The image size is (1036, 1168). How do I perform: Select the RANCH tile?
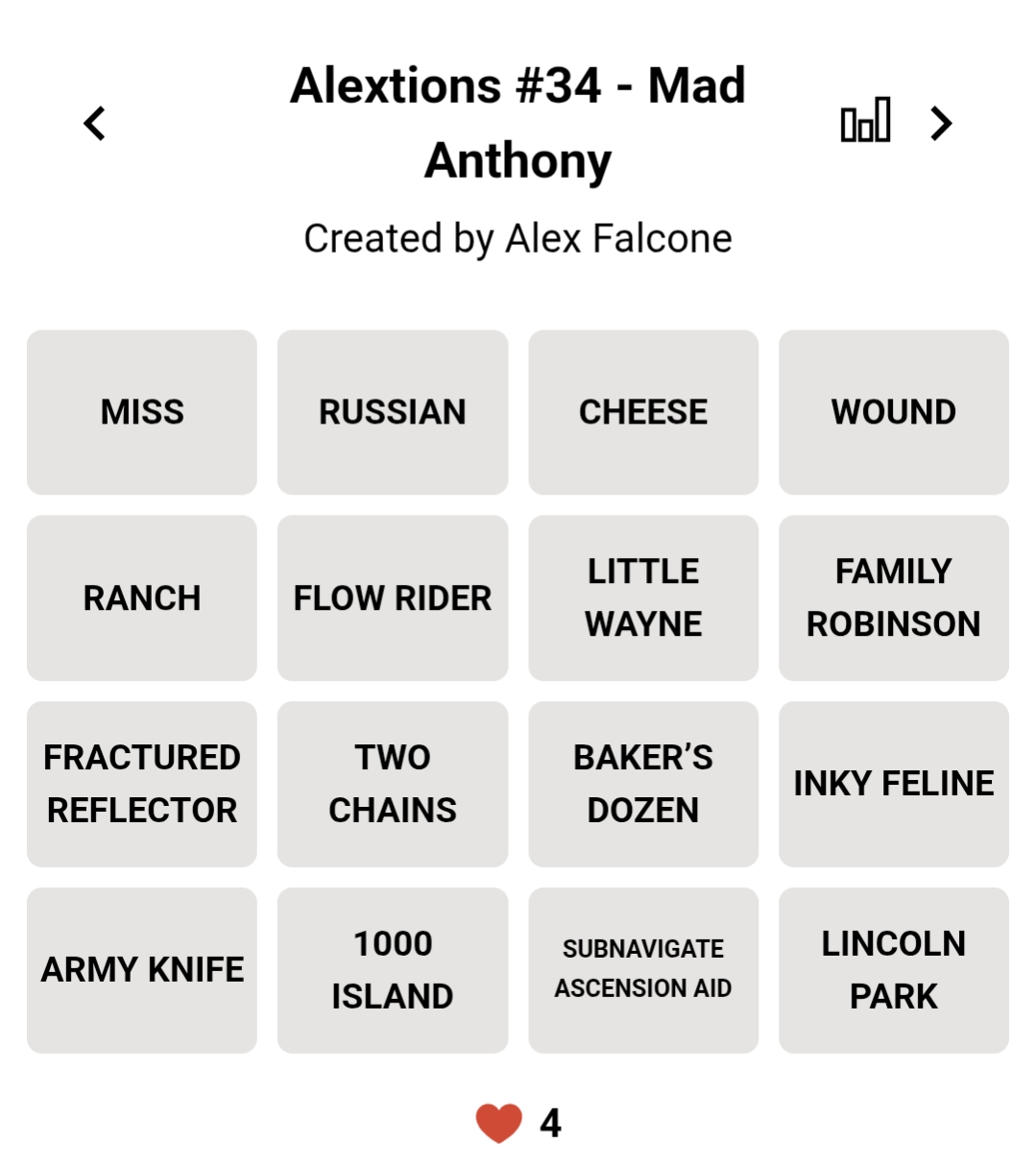point(142,597)
